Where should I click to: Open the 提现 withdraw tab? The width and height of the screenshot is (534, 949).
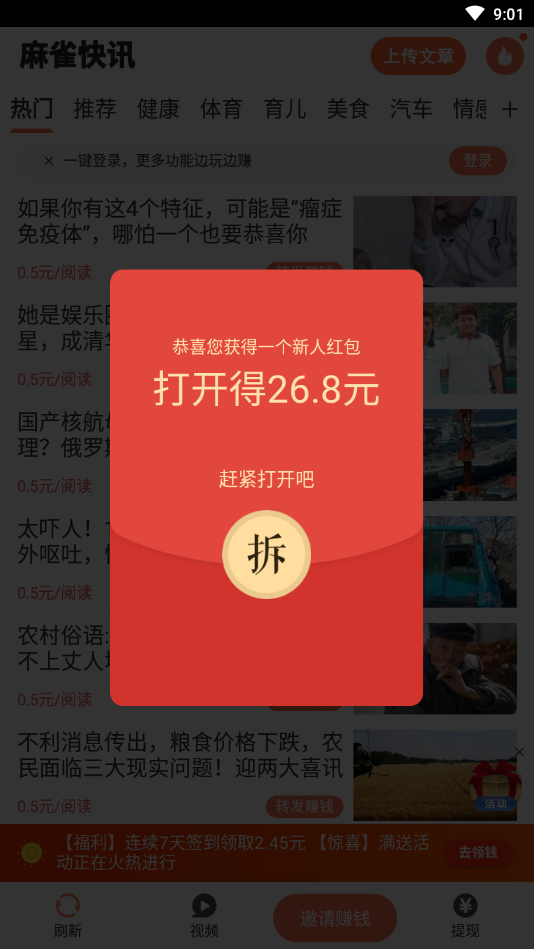tap(465, 916)
